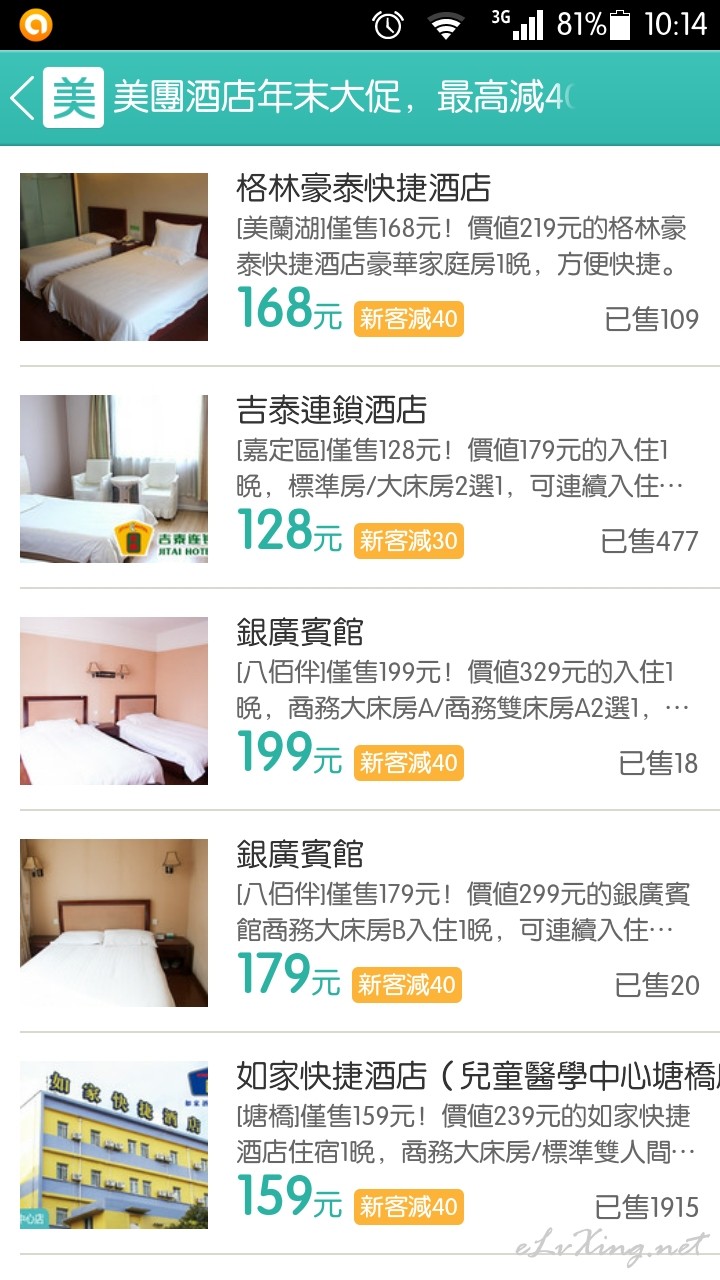The image size is (720, 1280).
Task: Open the 銀廣賓館 179元 deal
Action: point(360,922)
